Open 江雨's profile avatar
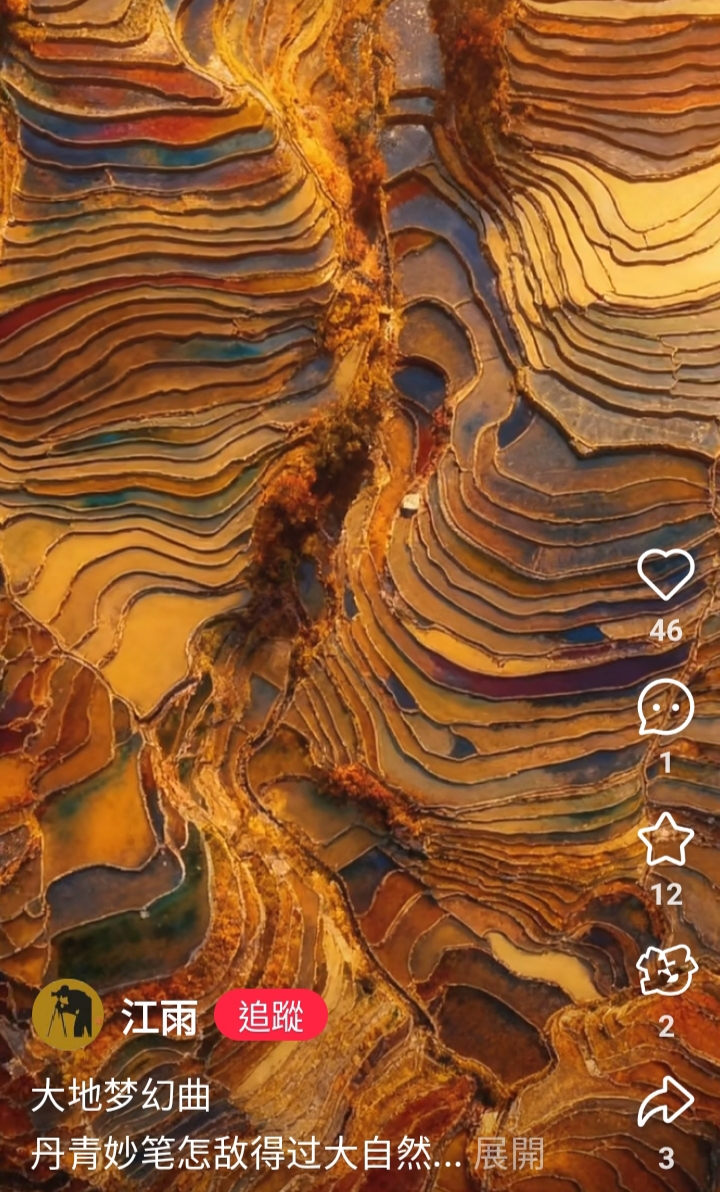The height and width of the screenshot is (1192, 720). click(x=68, y=1014)
